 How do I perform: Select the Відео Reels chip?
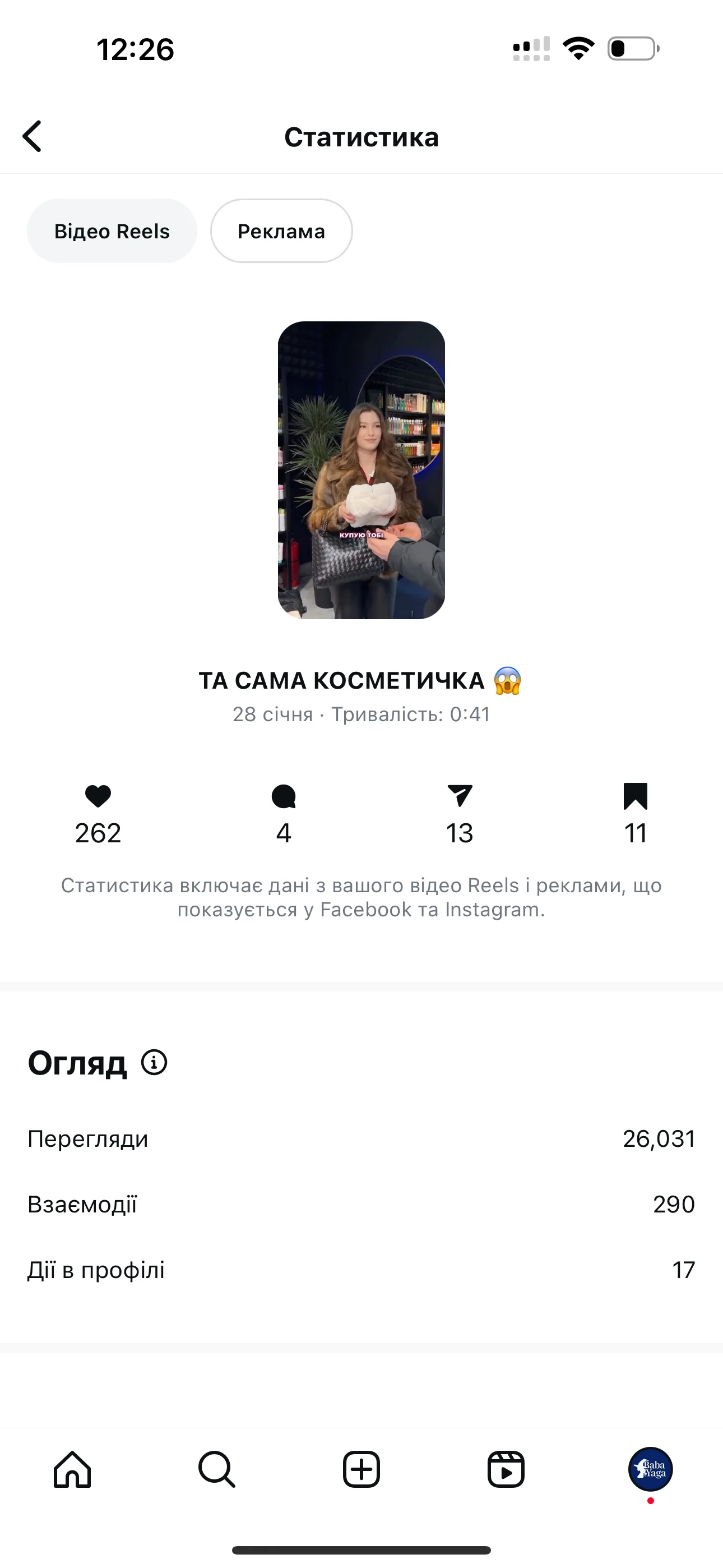coord(112,231)
